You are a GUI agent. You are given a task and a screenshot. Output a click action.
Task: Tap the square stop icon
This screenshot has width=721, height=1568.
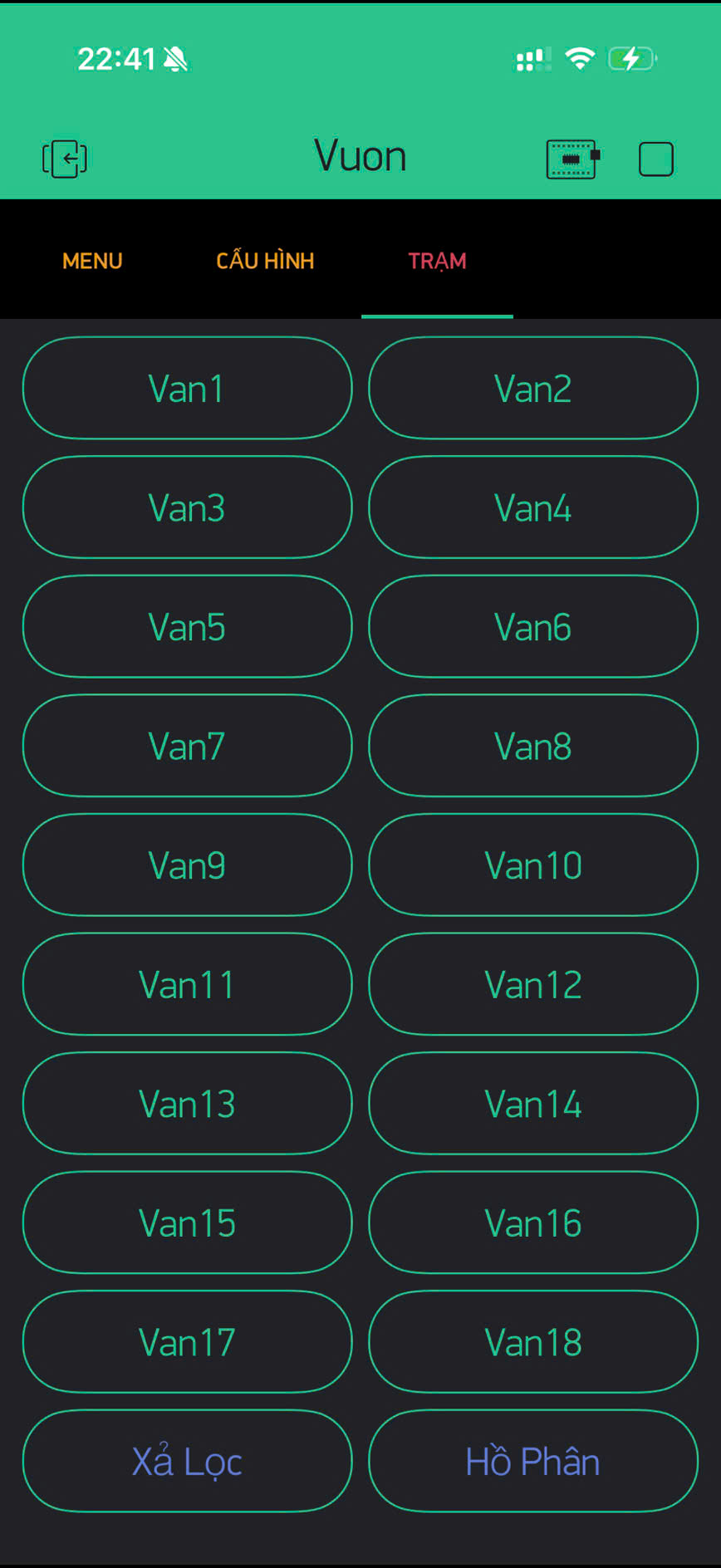click(x=656, y=159)
